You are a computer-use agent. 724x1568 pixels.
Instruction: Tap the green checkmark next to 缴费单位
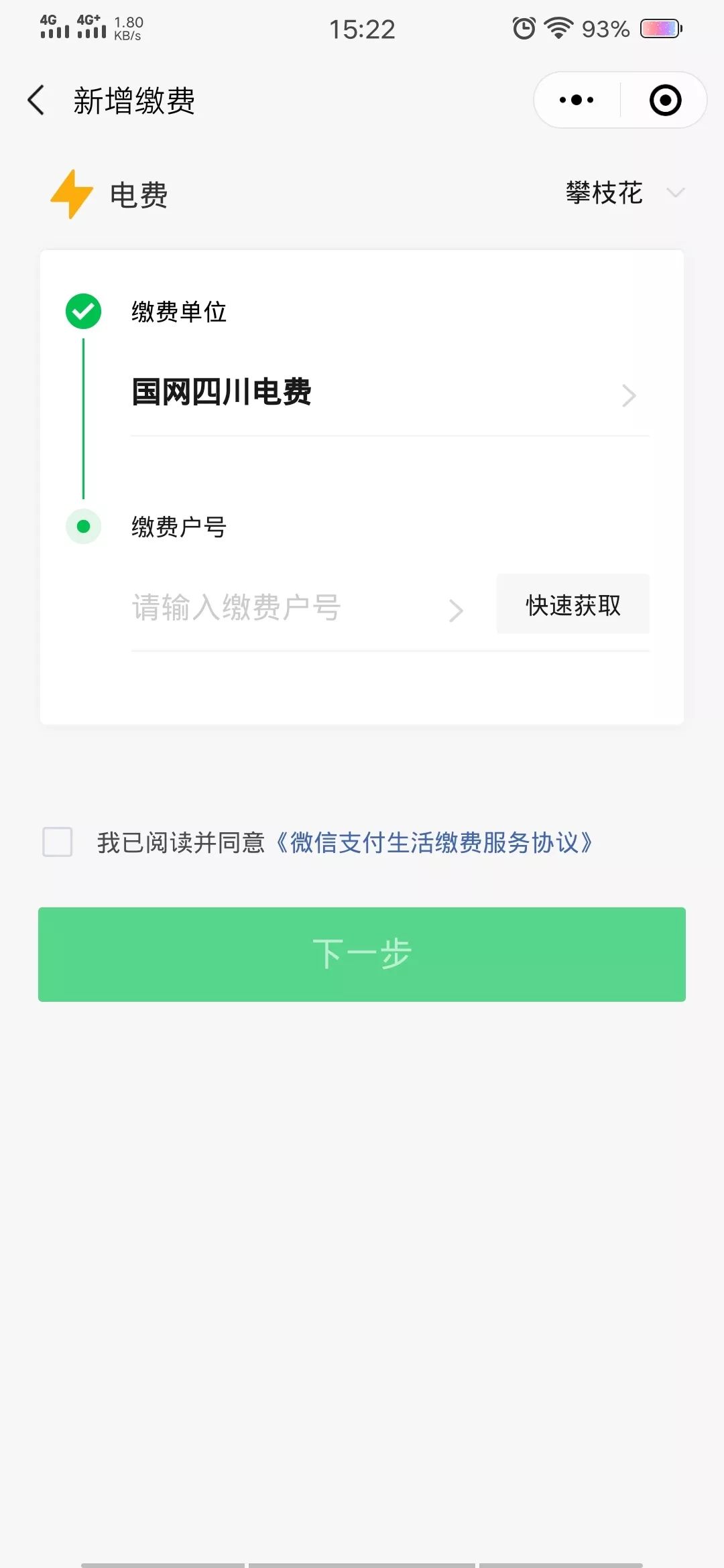pos(83,311)
